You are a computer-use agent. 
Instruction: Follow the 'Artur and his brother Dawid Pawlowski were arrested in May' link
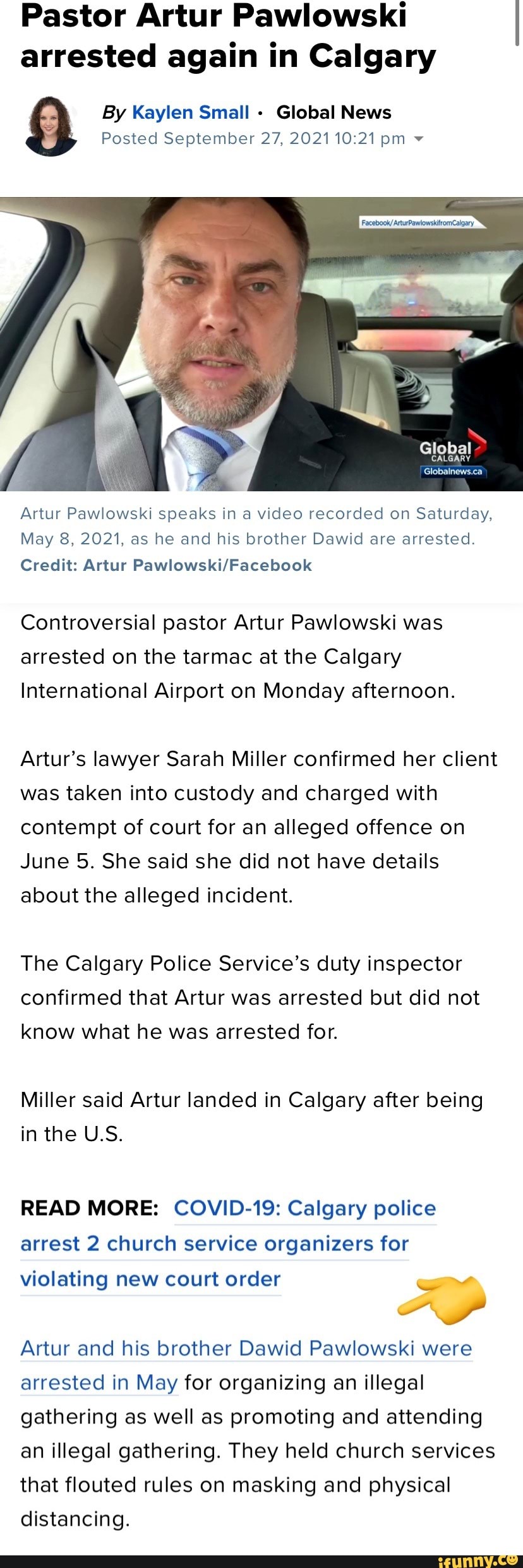pyautogui.click(x=246, y=1348)
